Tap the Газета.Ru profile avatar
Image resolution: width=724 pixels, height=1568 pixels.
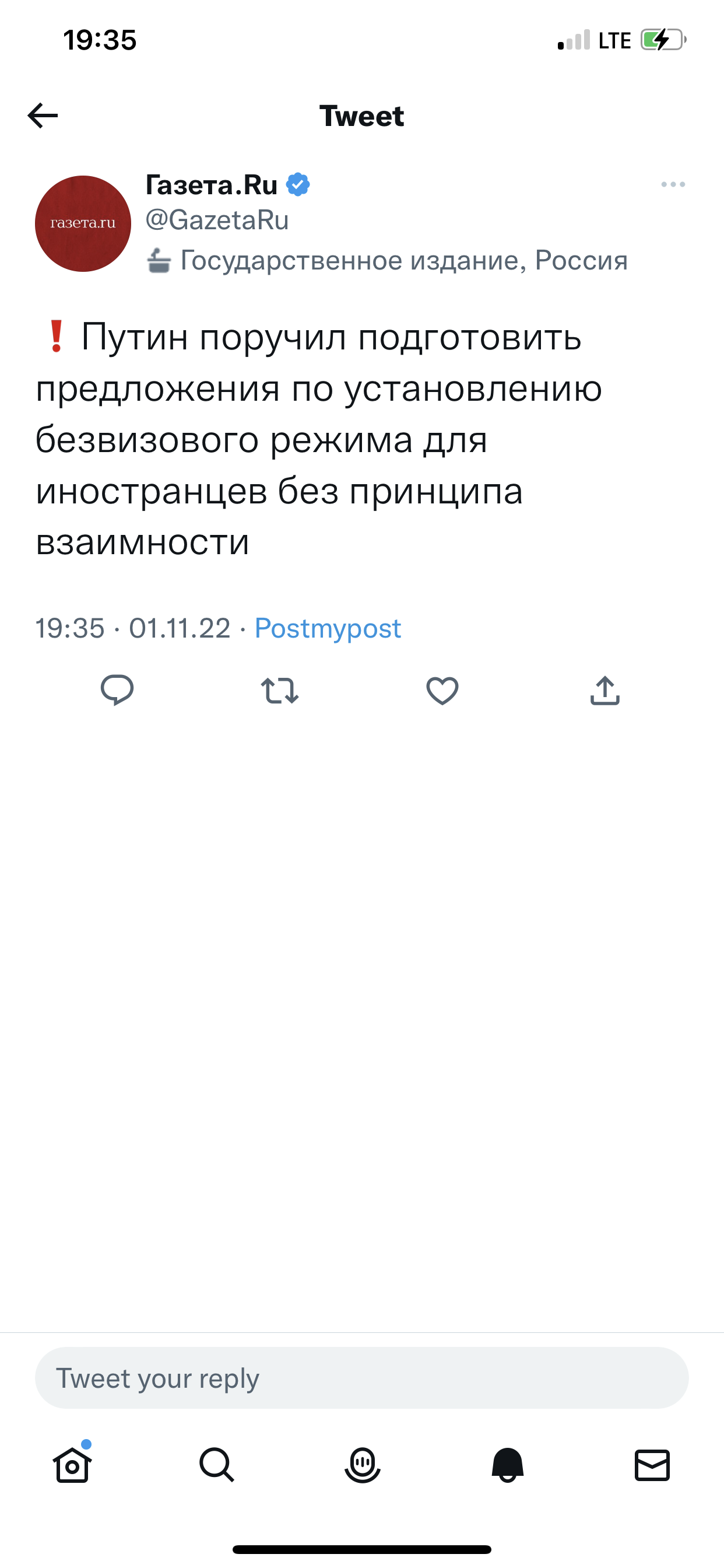[x=83, y=223]
